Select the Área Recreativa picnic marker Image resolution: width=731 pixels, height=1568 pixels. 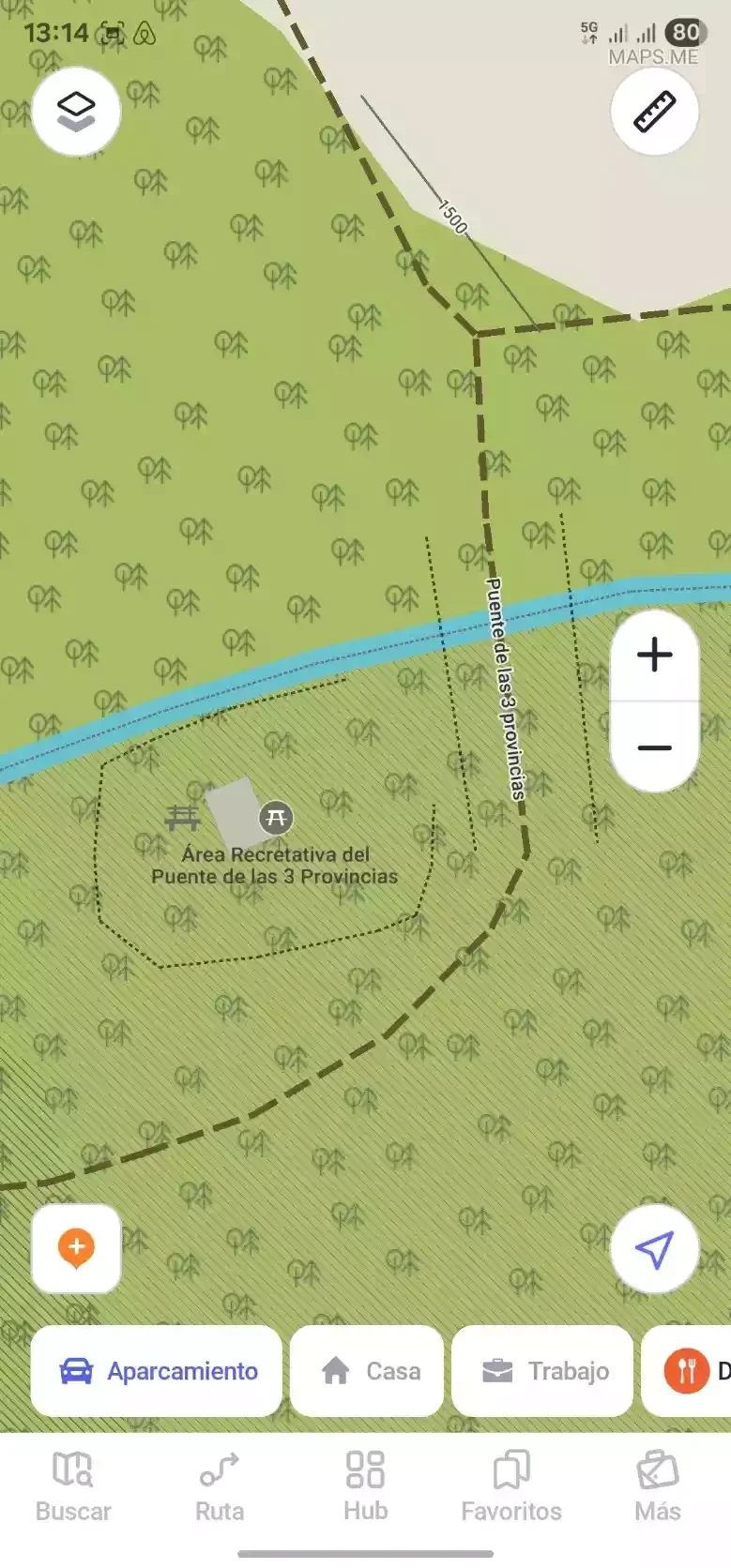(x=276, y=818)
